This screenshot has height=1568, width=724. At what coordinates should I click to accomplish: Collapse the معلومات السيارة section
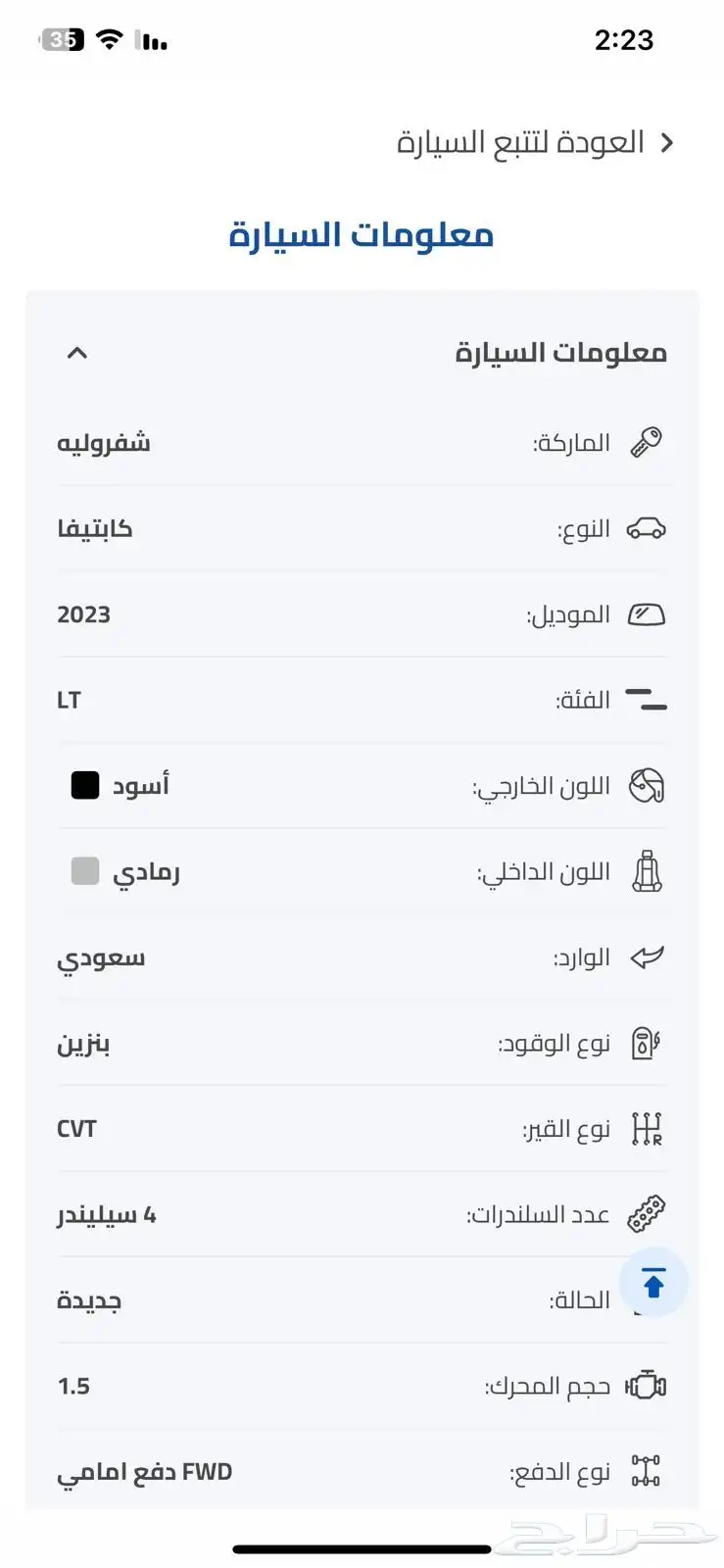pos(77,353)
